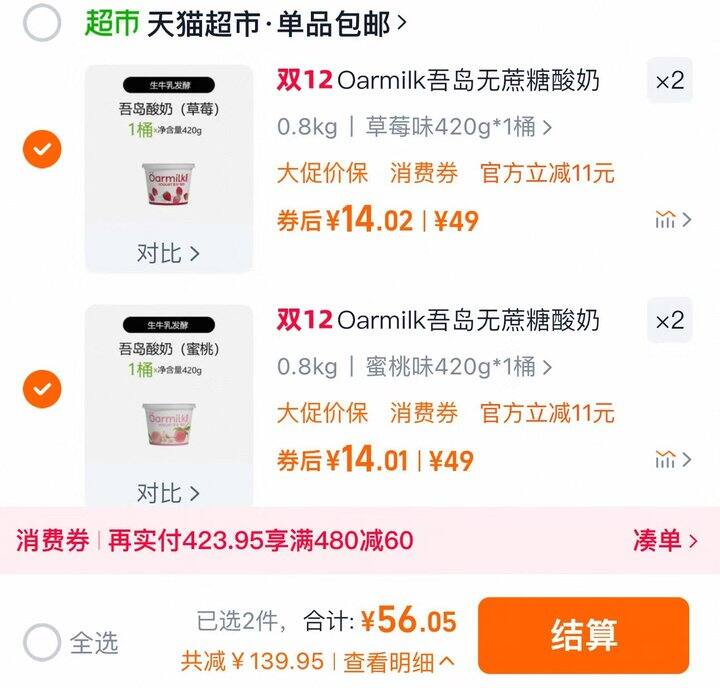Tap 对比 under the strawberry yogurt
This screenshot has width=720, height=688.
168,253
